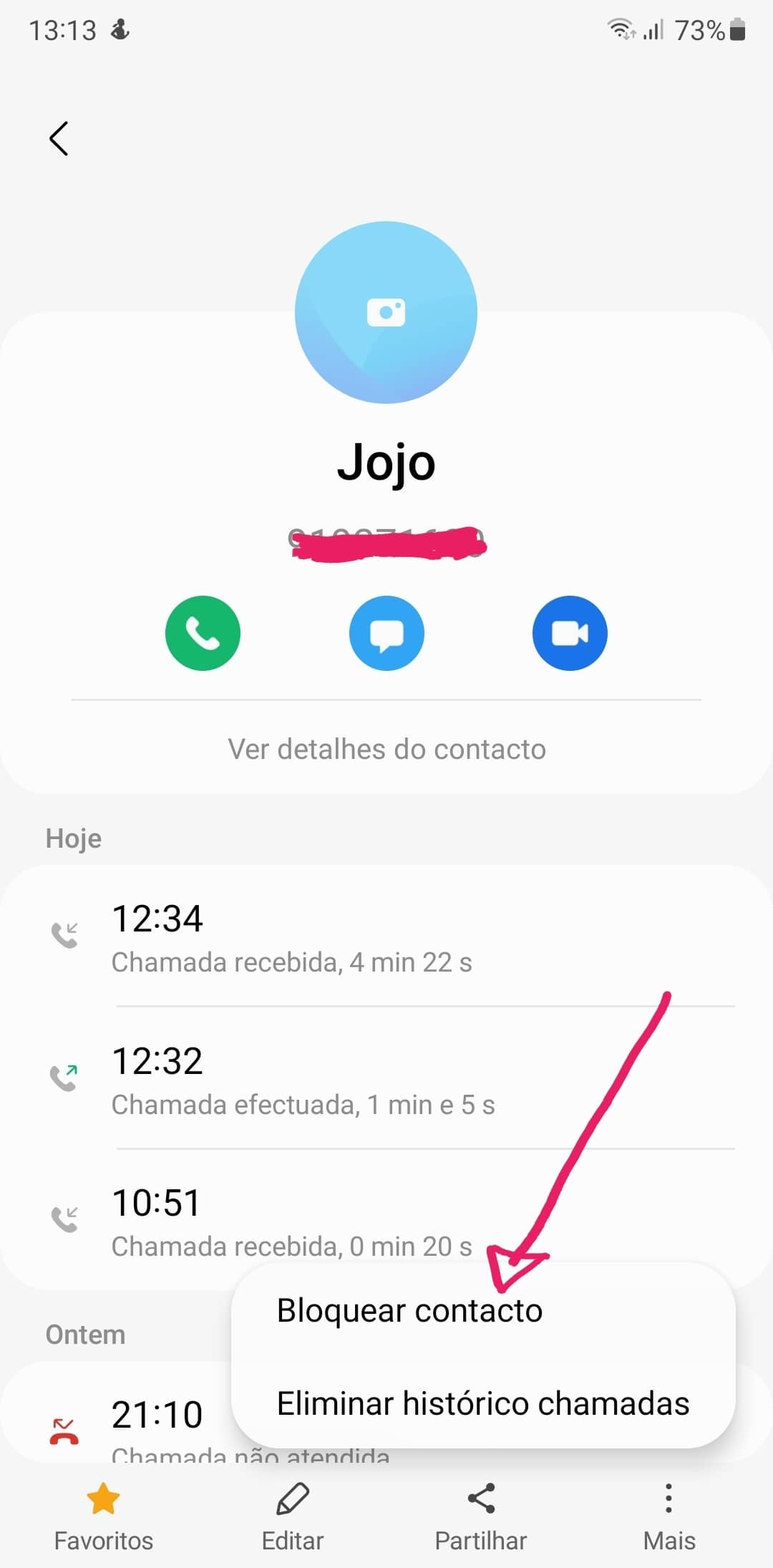Choose Eliminar histórico chamadas
This screenshot has width=773, height=1568.
[x=482, y=1403]
